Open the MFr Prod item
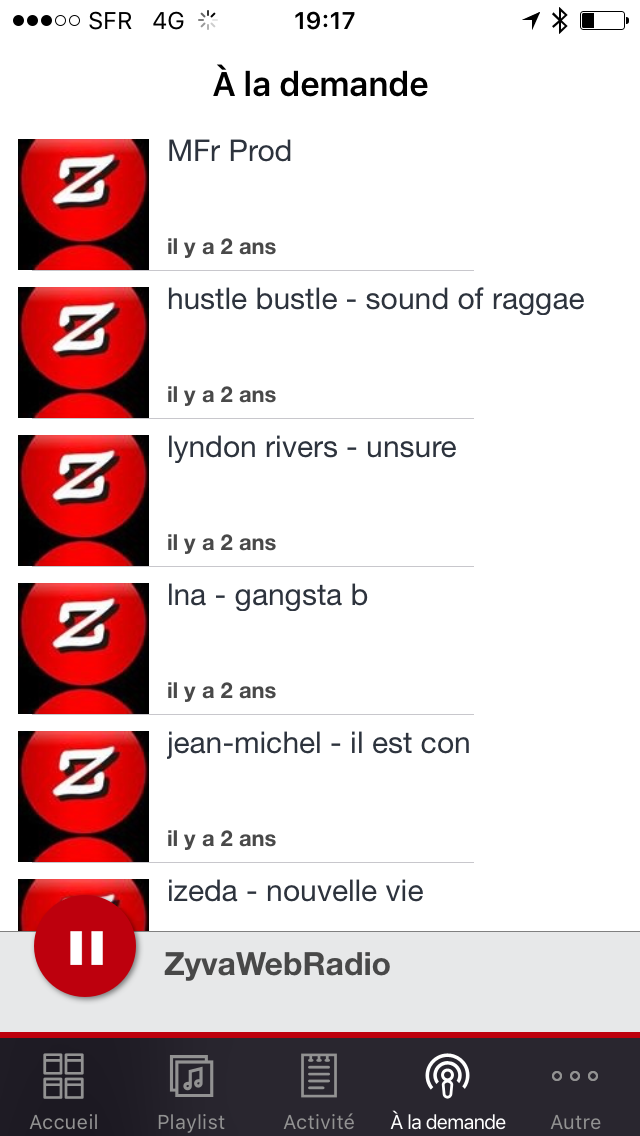Screen dimensions: 640x1136 pyautogui.click(x=320, y=204)
